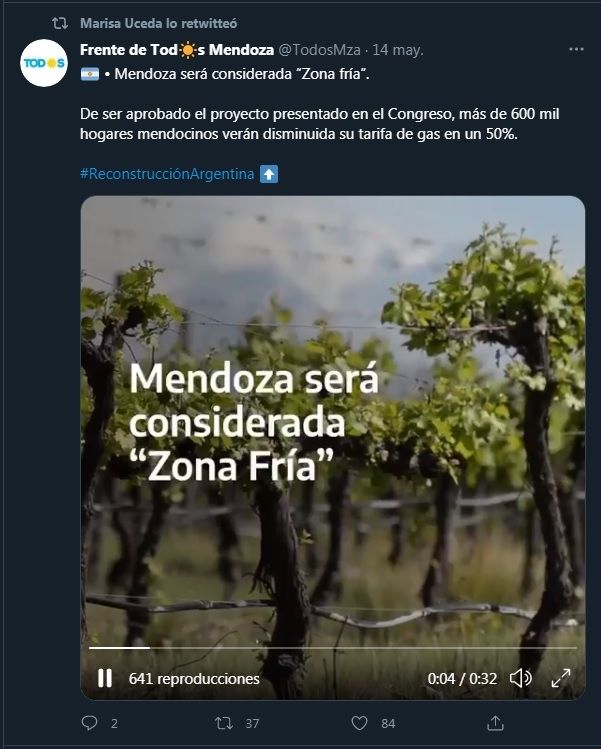Open the #ReconstrucciónArgentina hashtag

[166, 174]
